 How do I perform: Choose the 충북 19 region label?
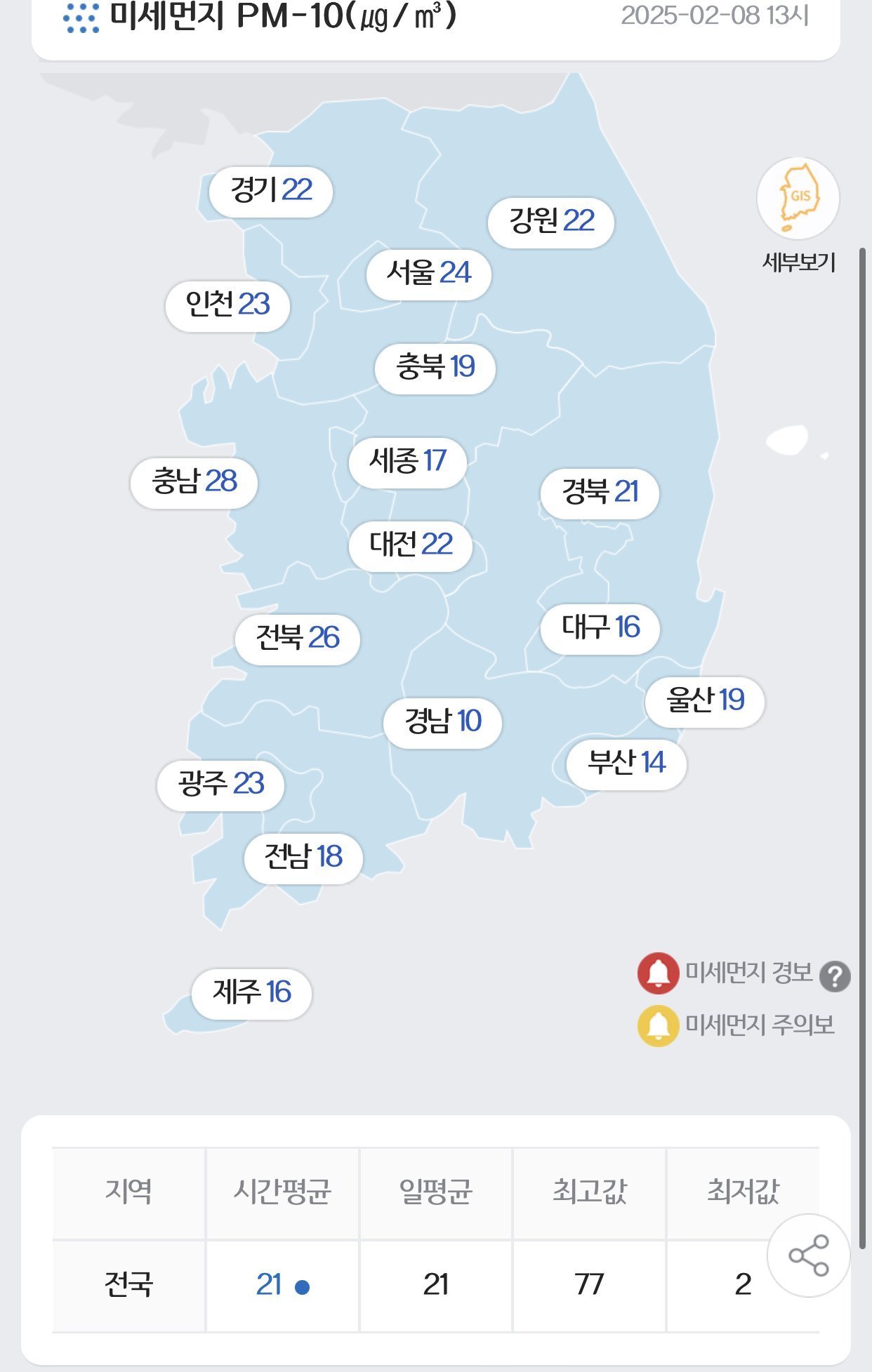[435, 368]
